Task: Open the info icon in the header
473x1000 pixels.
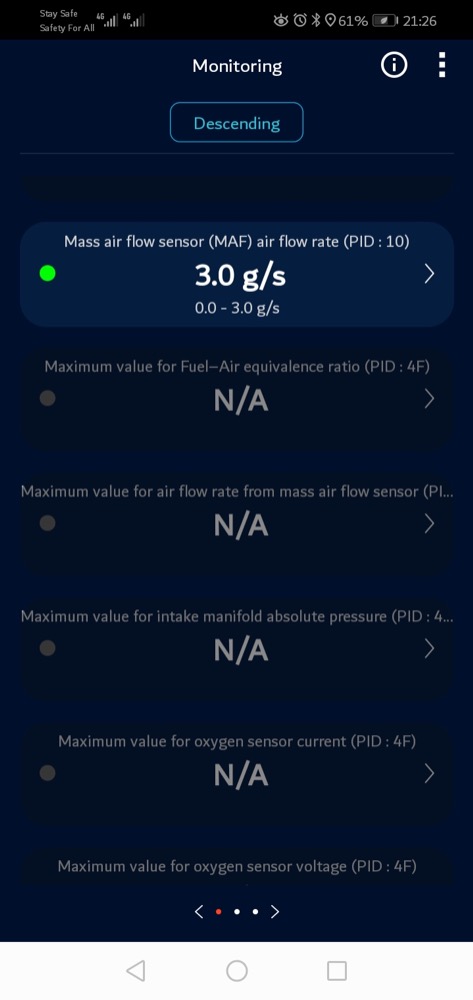Action: [x=394, y=65]
